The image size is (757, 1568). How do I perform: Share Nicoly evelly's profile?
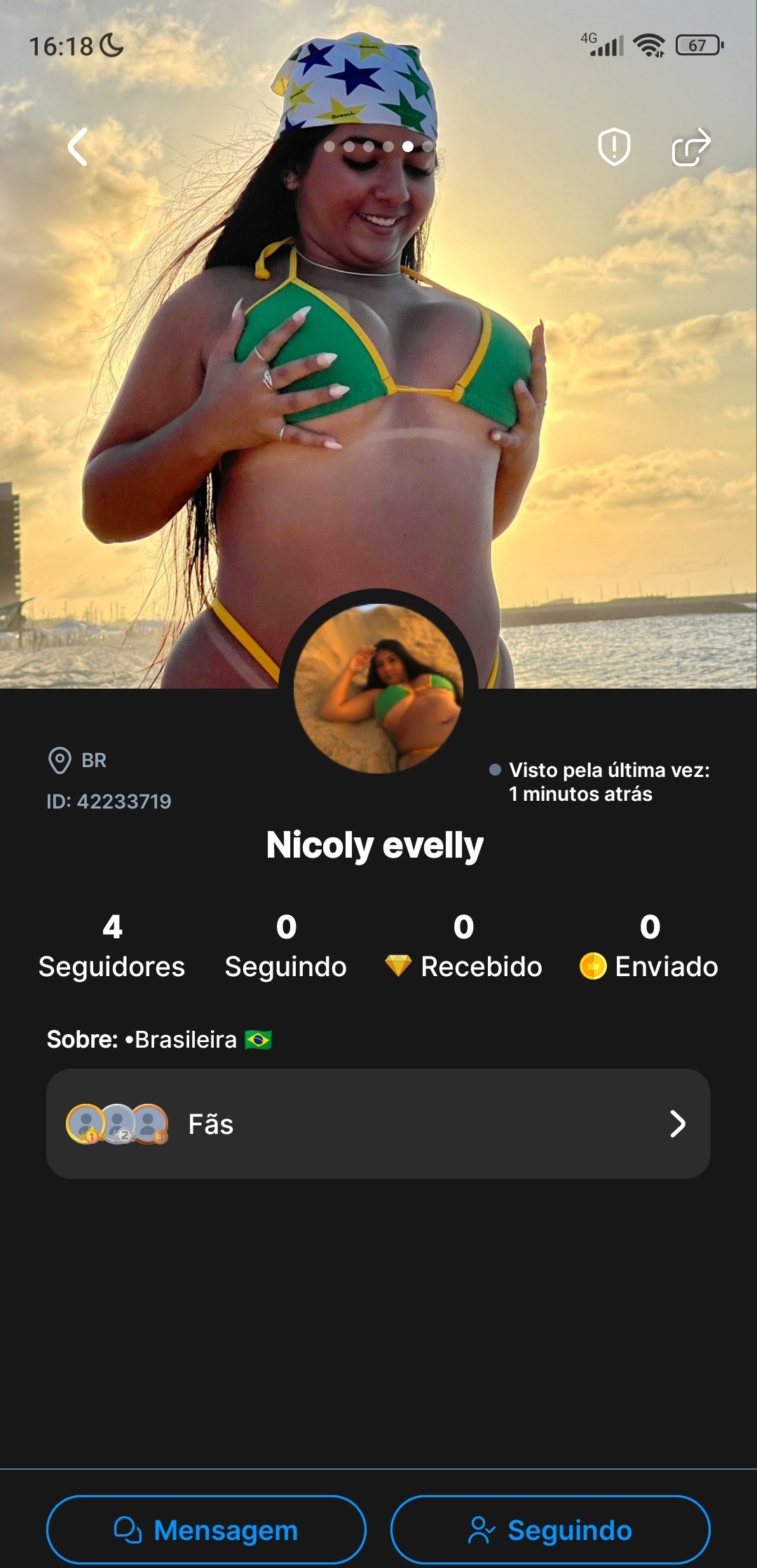pos(691,147)
